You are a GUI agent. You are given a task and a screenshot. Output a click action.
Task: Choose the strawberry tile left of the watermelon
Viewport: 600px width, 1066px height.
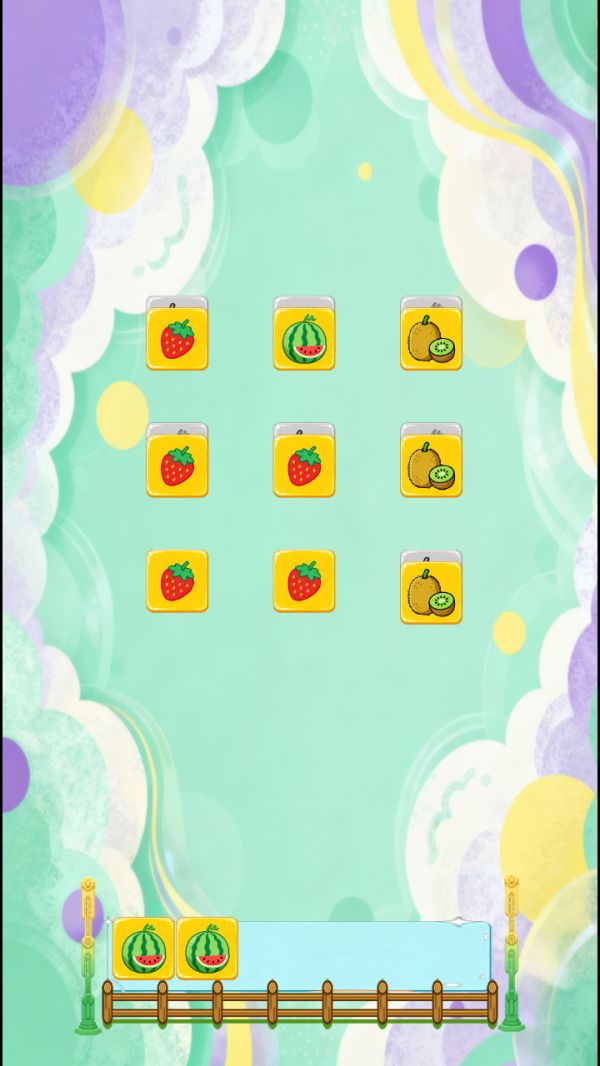[177, 340]
